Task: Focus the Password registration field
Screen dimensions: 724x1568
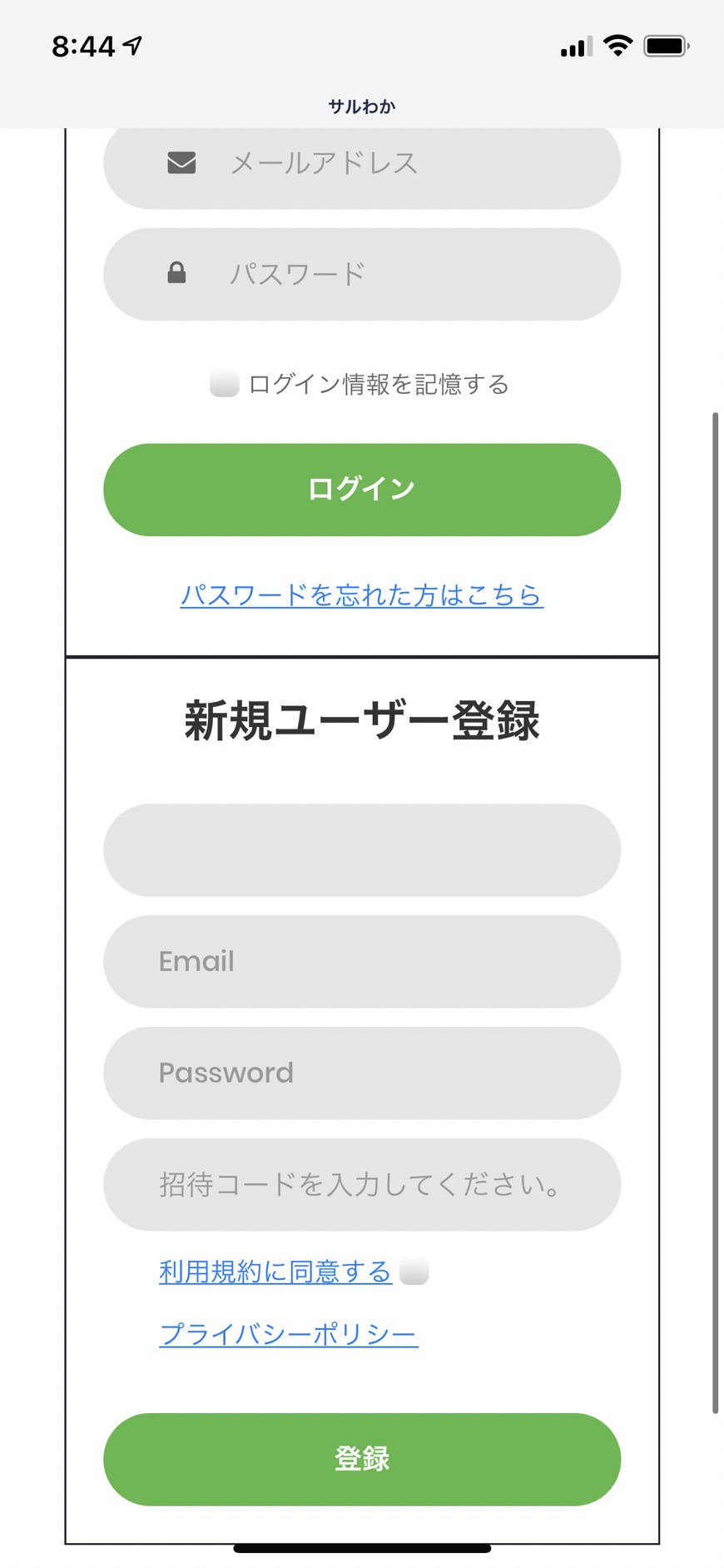Action: (362, 1073)
